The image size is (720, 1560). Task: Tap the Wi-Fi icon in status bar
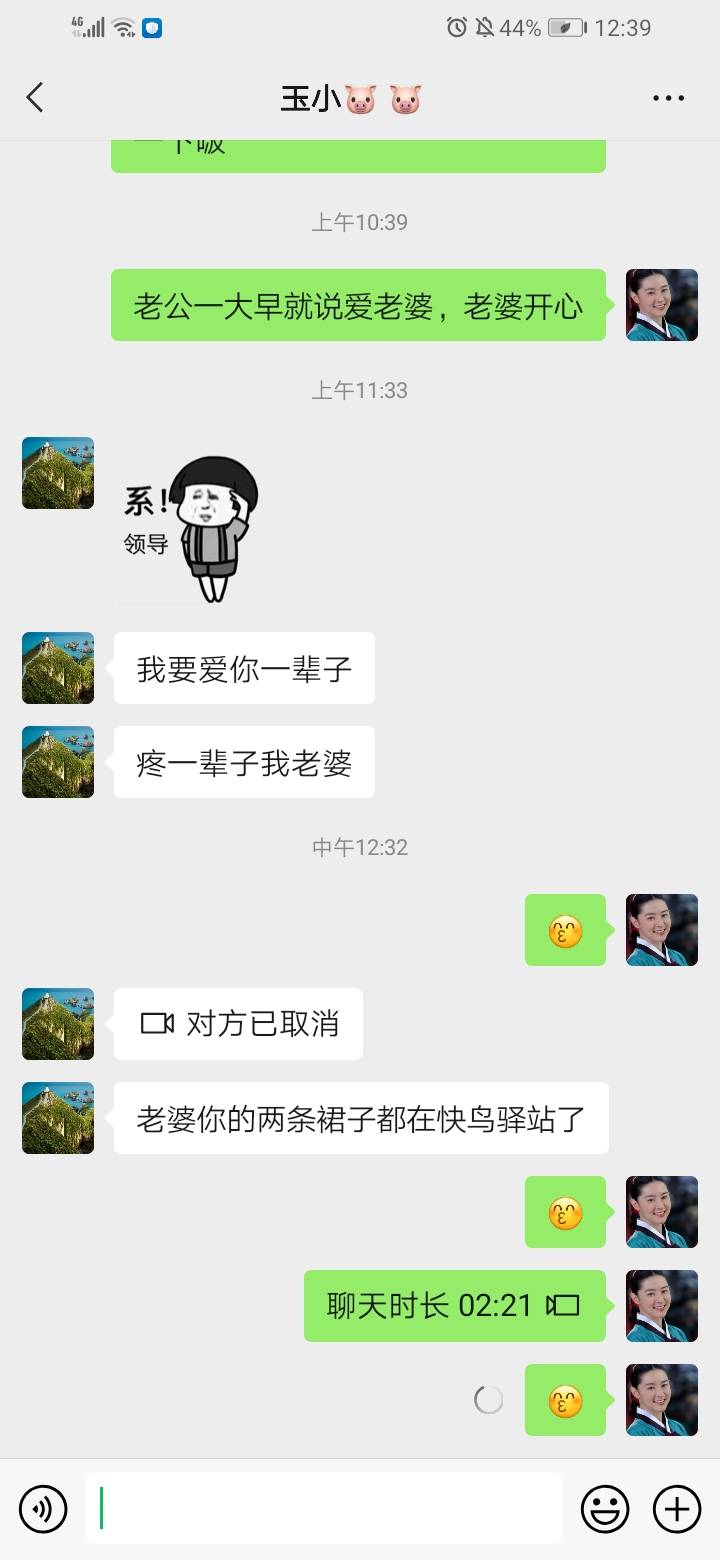coord(121,27)
